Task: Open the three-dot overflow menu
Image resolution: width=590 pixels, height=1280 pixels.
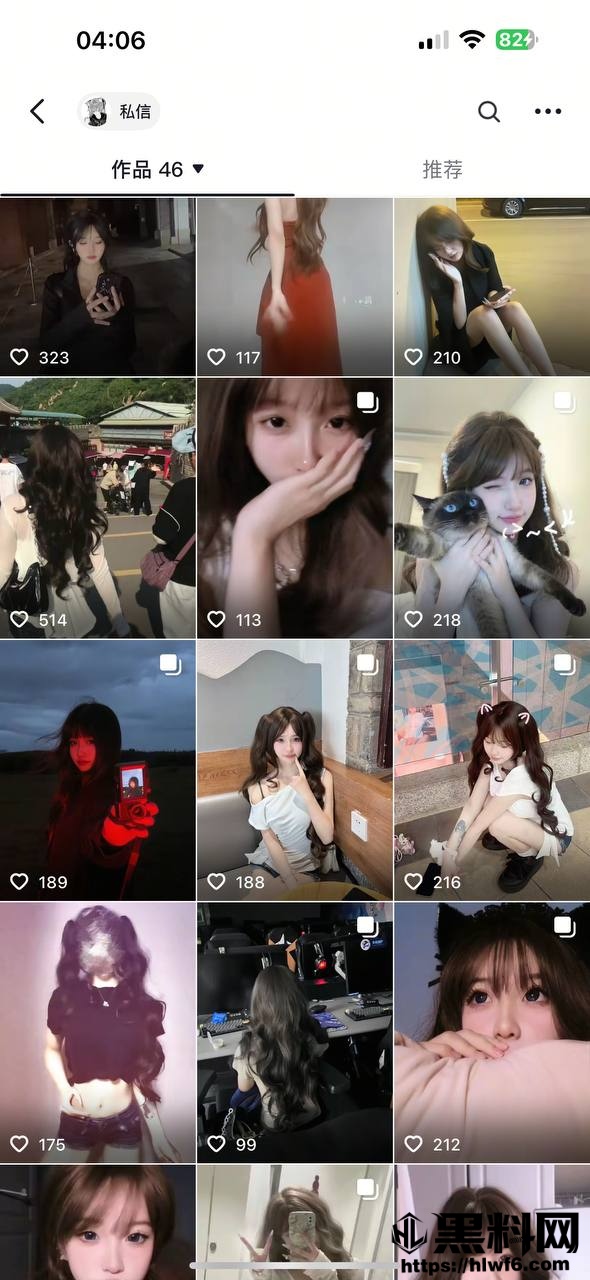Action: pos(548,111)
